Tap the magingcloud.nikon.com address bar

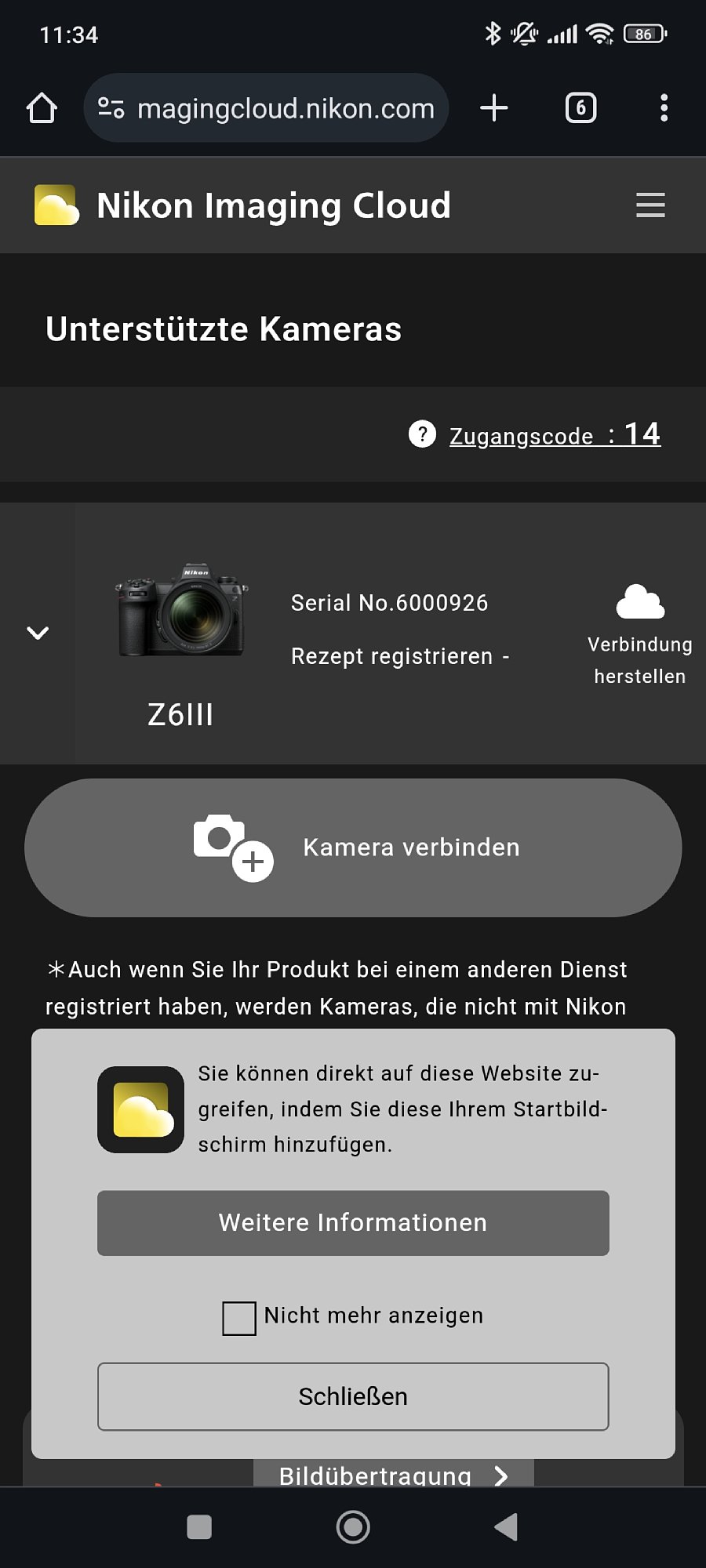267,108
